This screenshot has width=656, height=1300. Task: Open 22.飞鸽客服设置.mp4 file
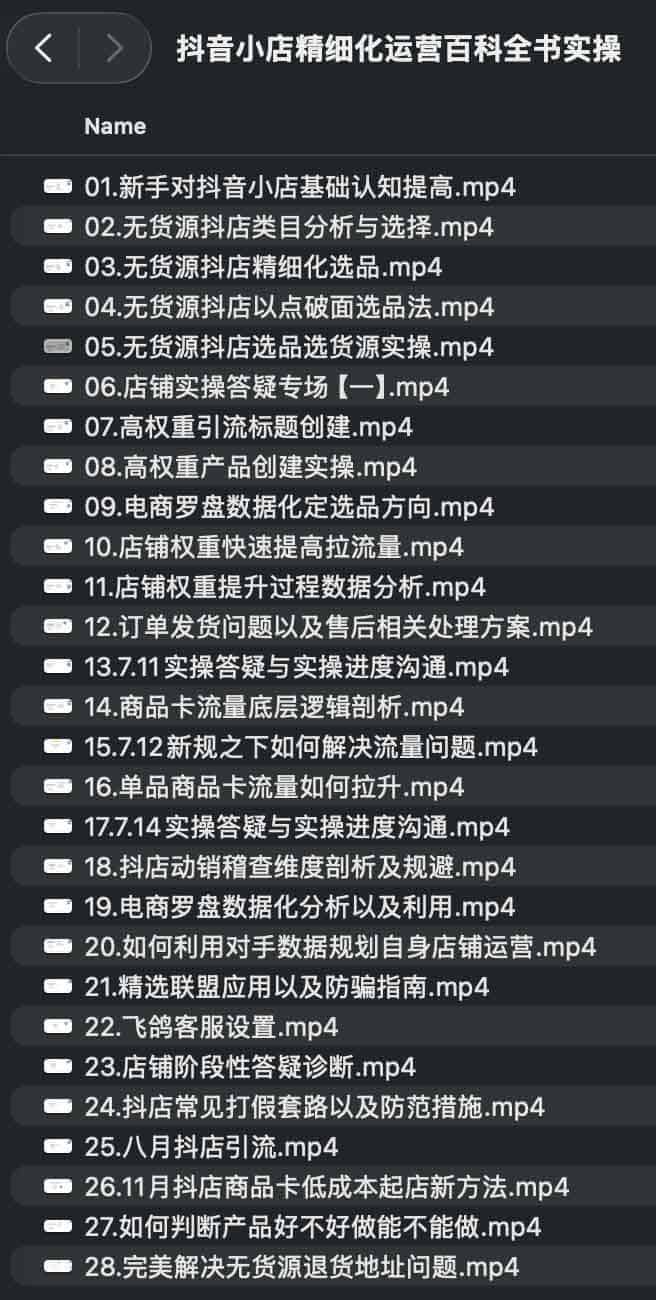[211, 1027]
